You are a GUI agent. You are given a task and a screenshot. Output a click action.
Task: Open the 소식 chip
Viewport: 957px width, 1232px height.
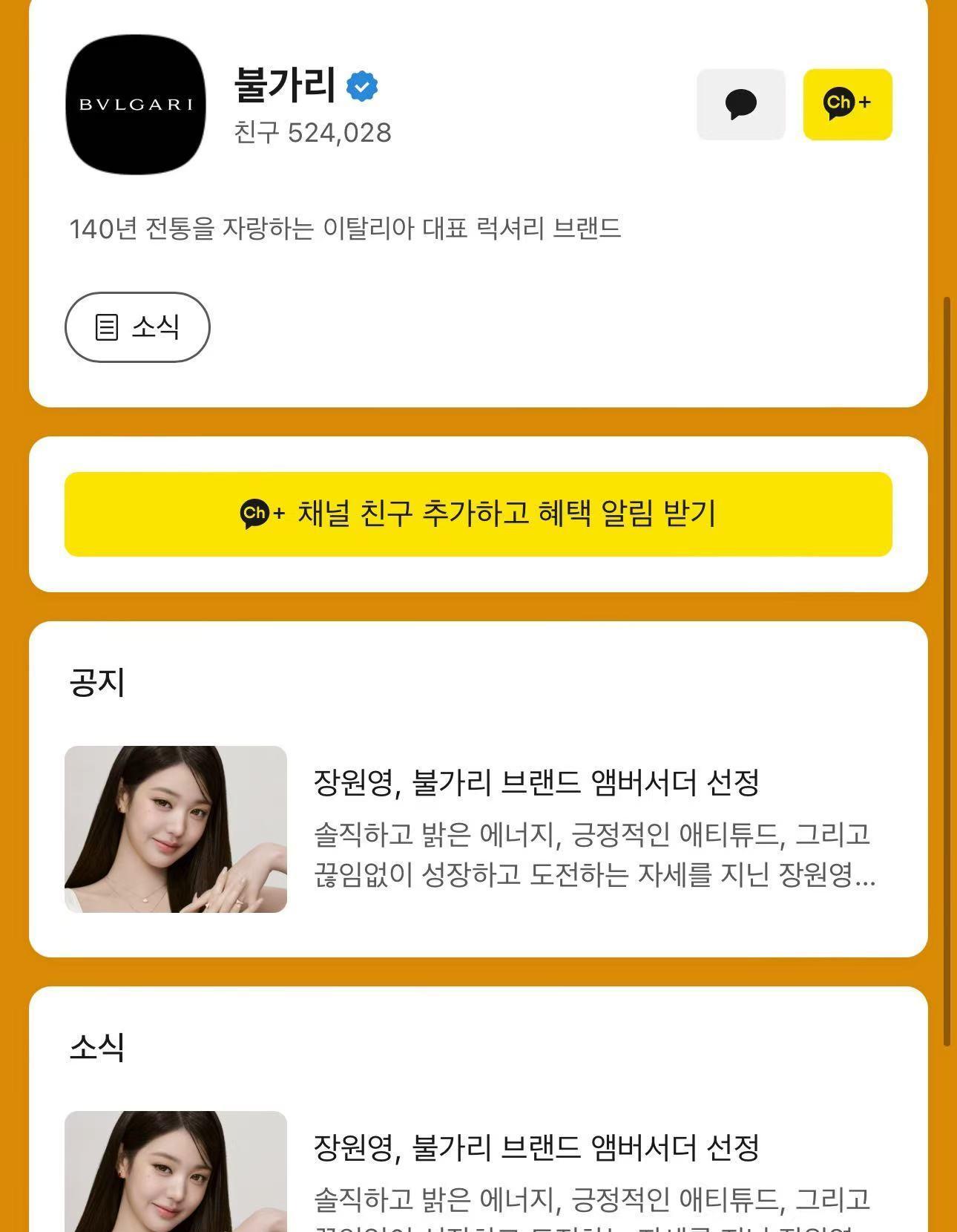[x=137, y=327]
